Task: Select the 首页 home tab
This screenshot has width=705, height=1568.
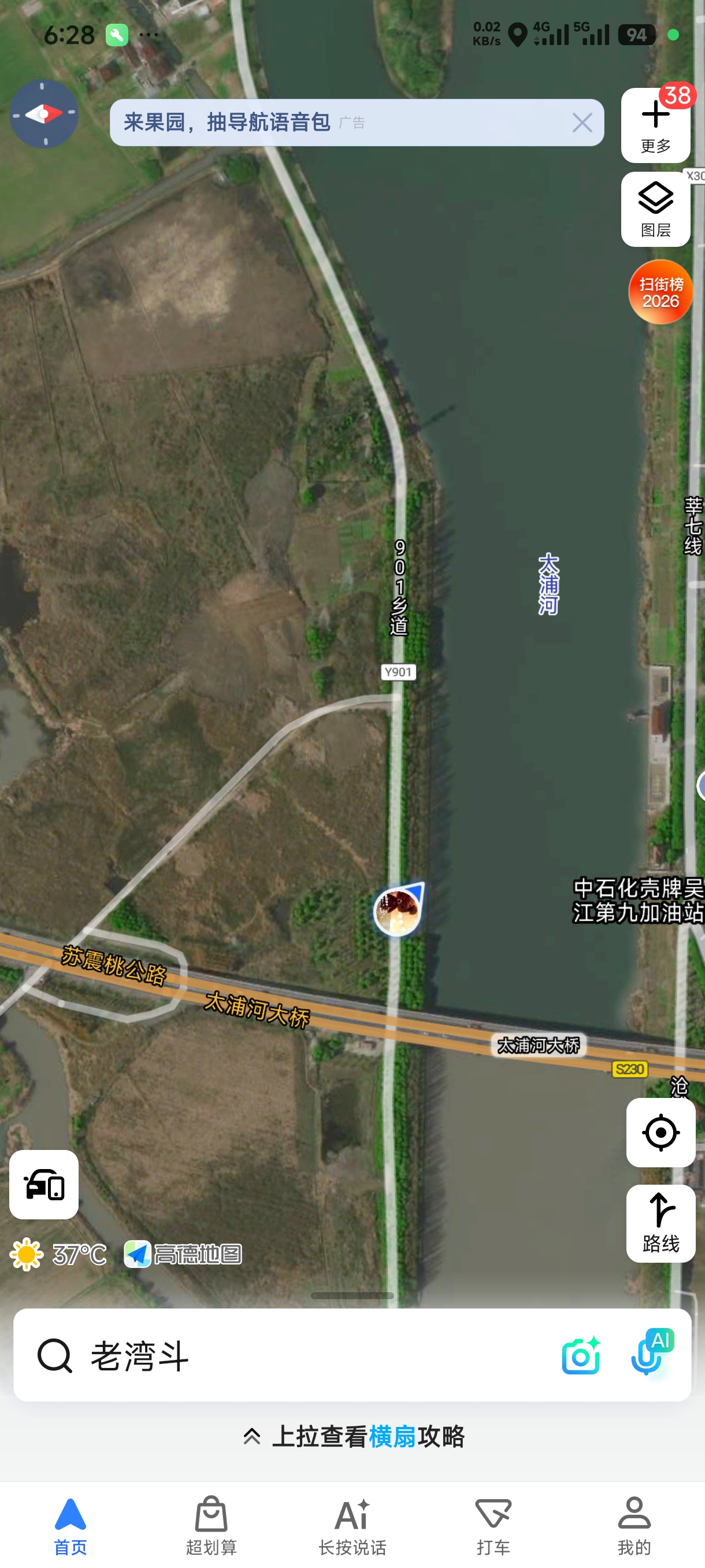Action: point(70,1525)
